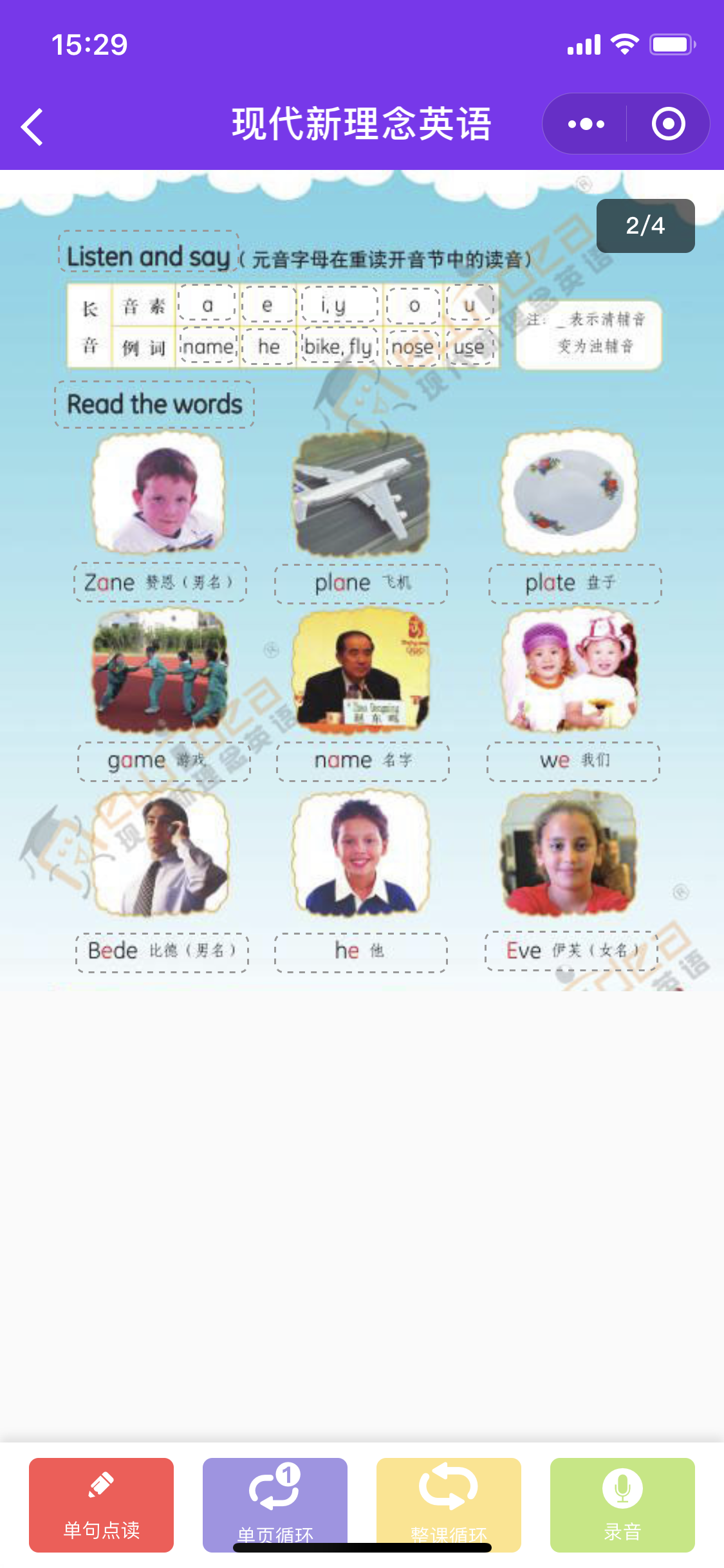
Task: Play the name 'Bede' audio
Action: click(x=162, y=952)
